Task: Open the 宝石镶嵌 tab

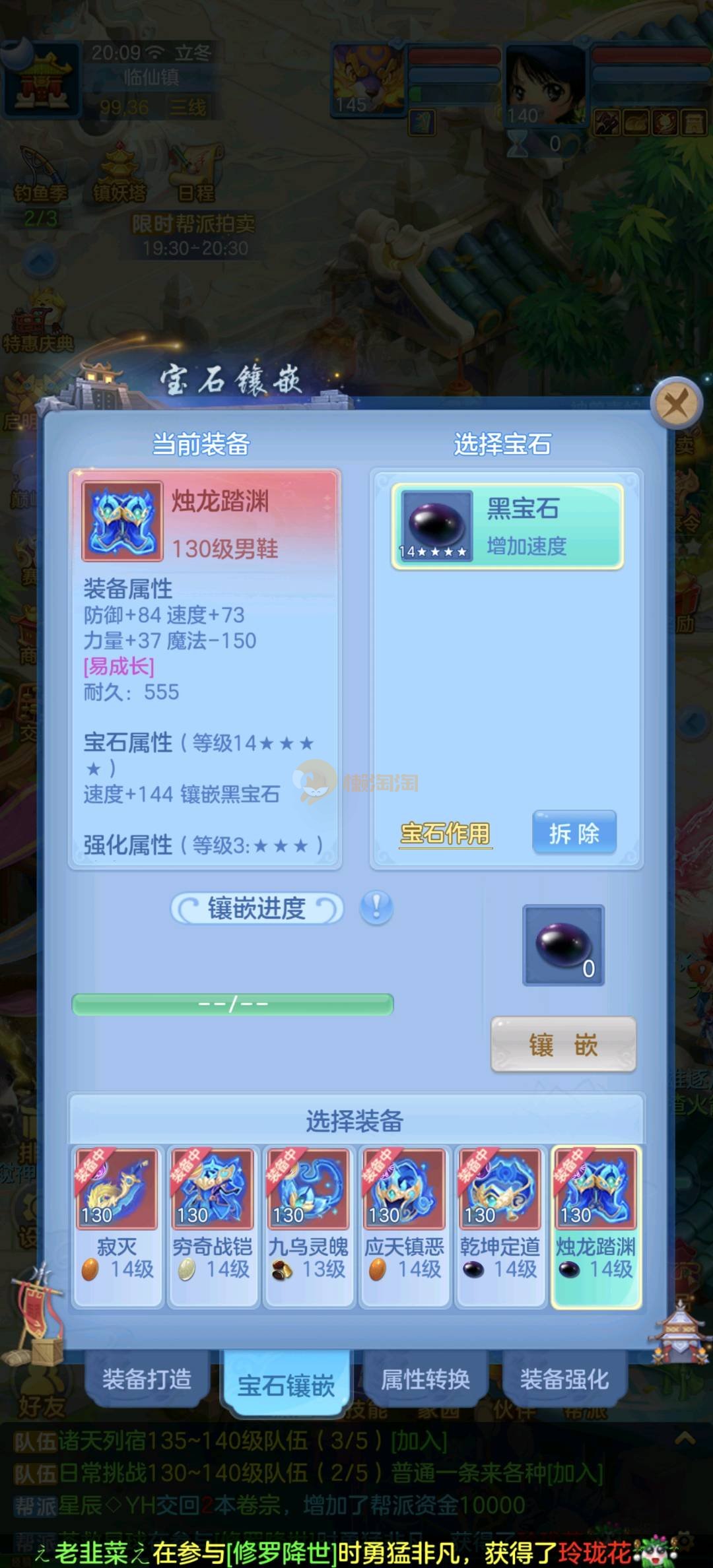Action: (286, 1385)
